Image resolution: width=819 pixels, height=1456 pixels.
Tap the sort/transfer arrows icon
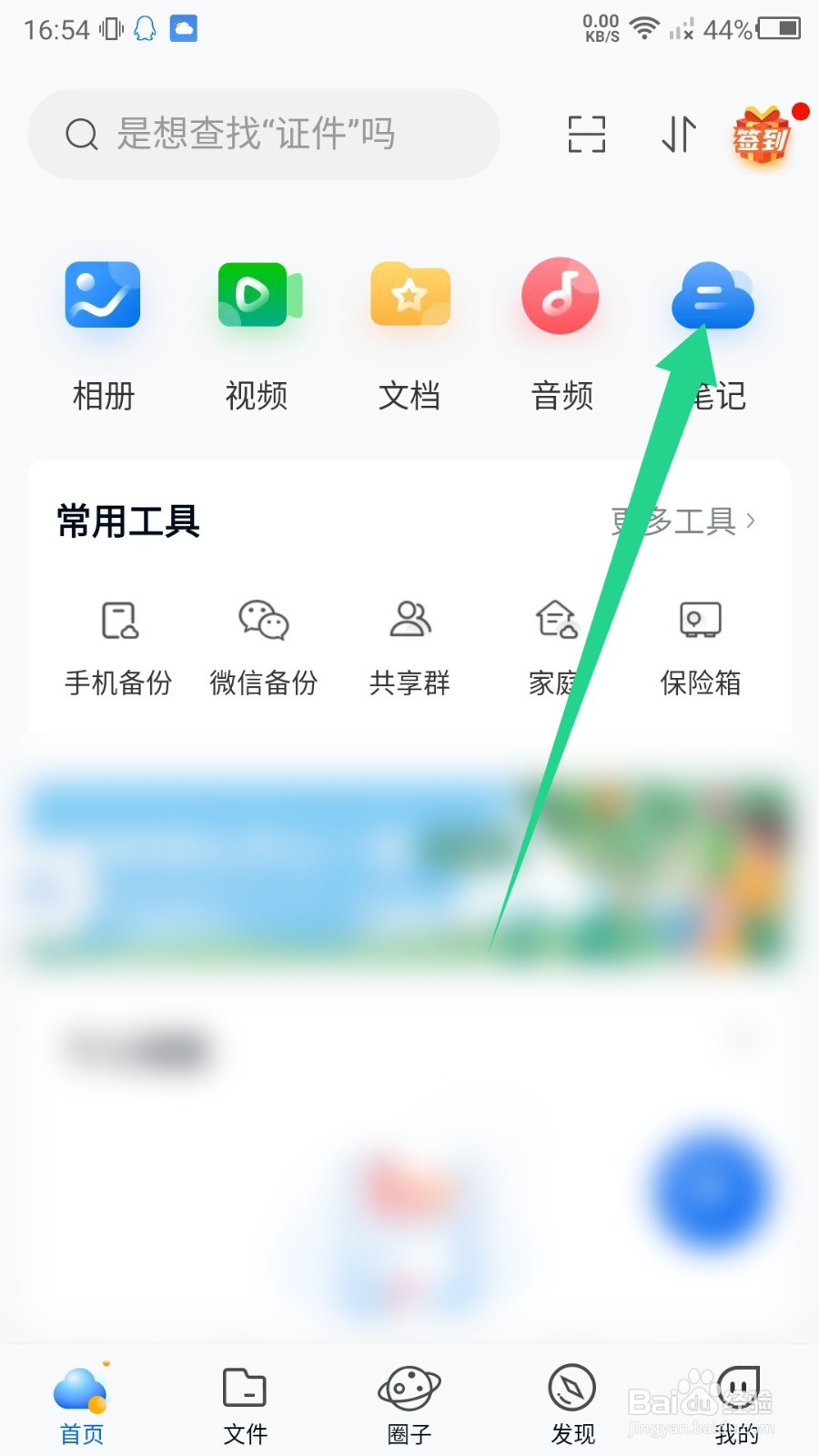pos(676,134)
